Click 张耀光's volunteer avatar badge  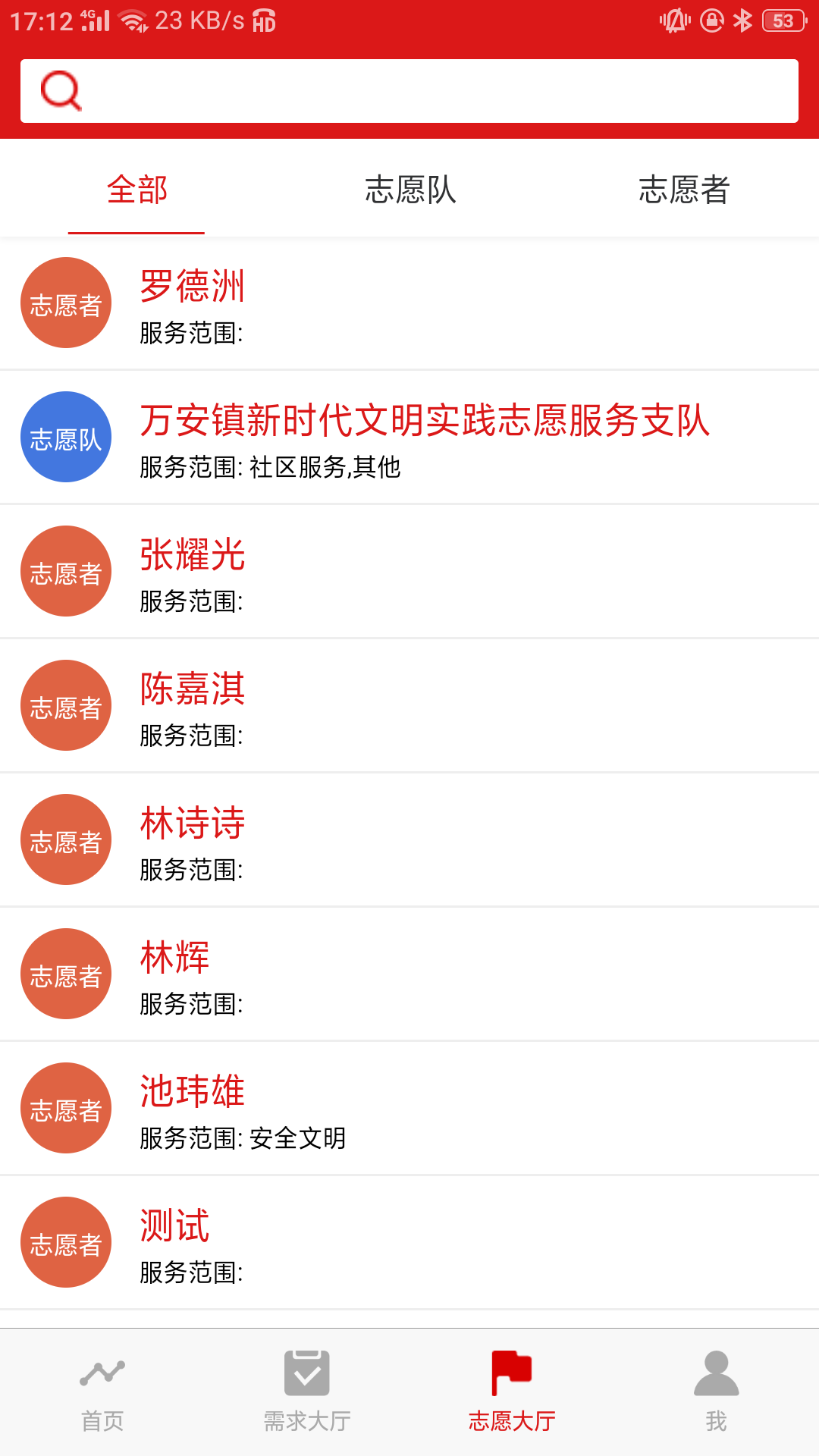pos(65,571)
